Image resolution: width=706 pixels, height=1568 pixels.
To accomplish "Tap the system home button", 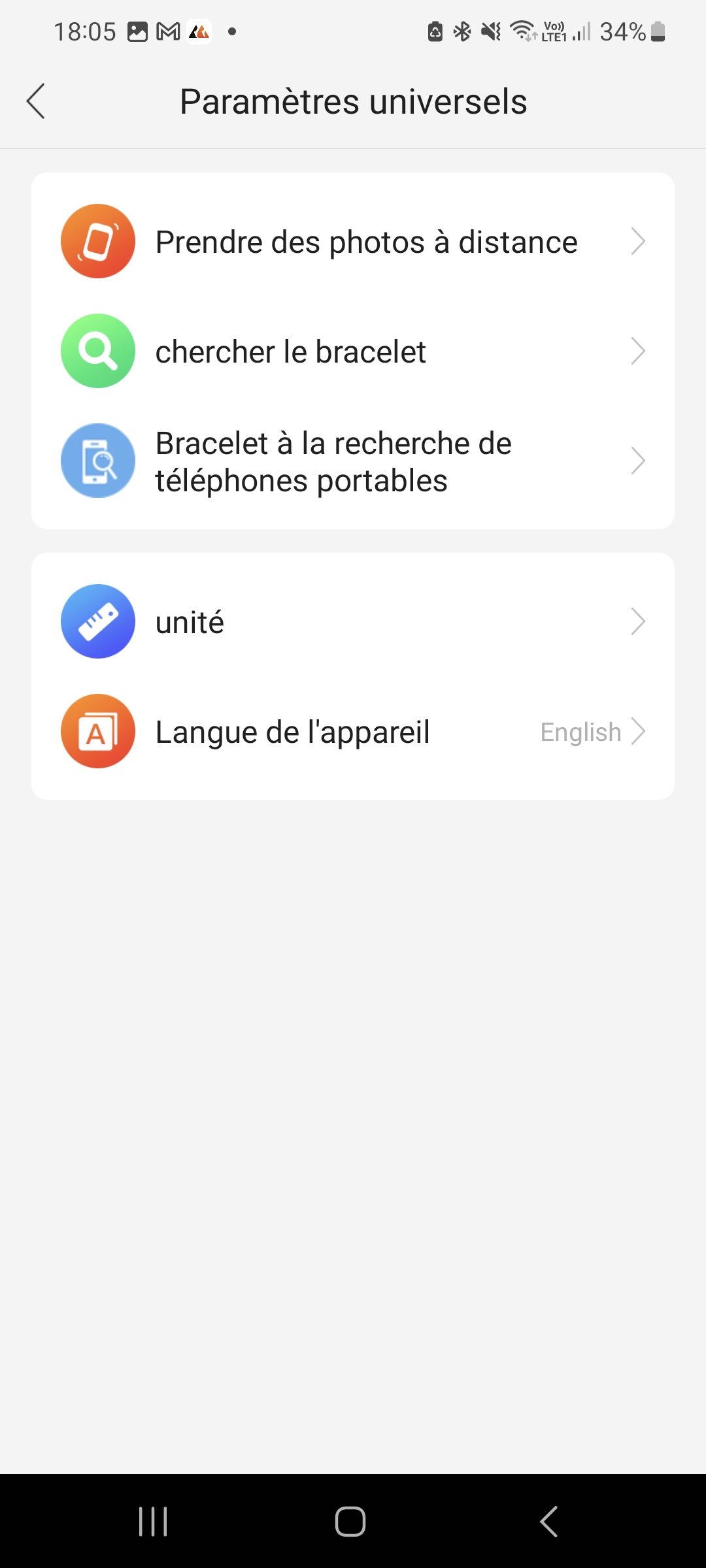I will [x=350, y=1521].
